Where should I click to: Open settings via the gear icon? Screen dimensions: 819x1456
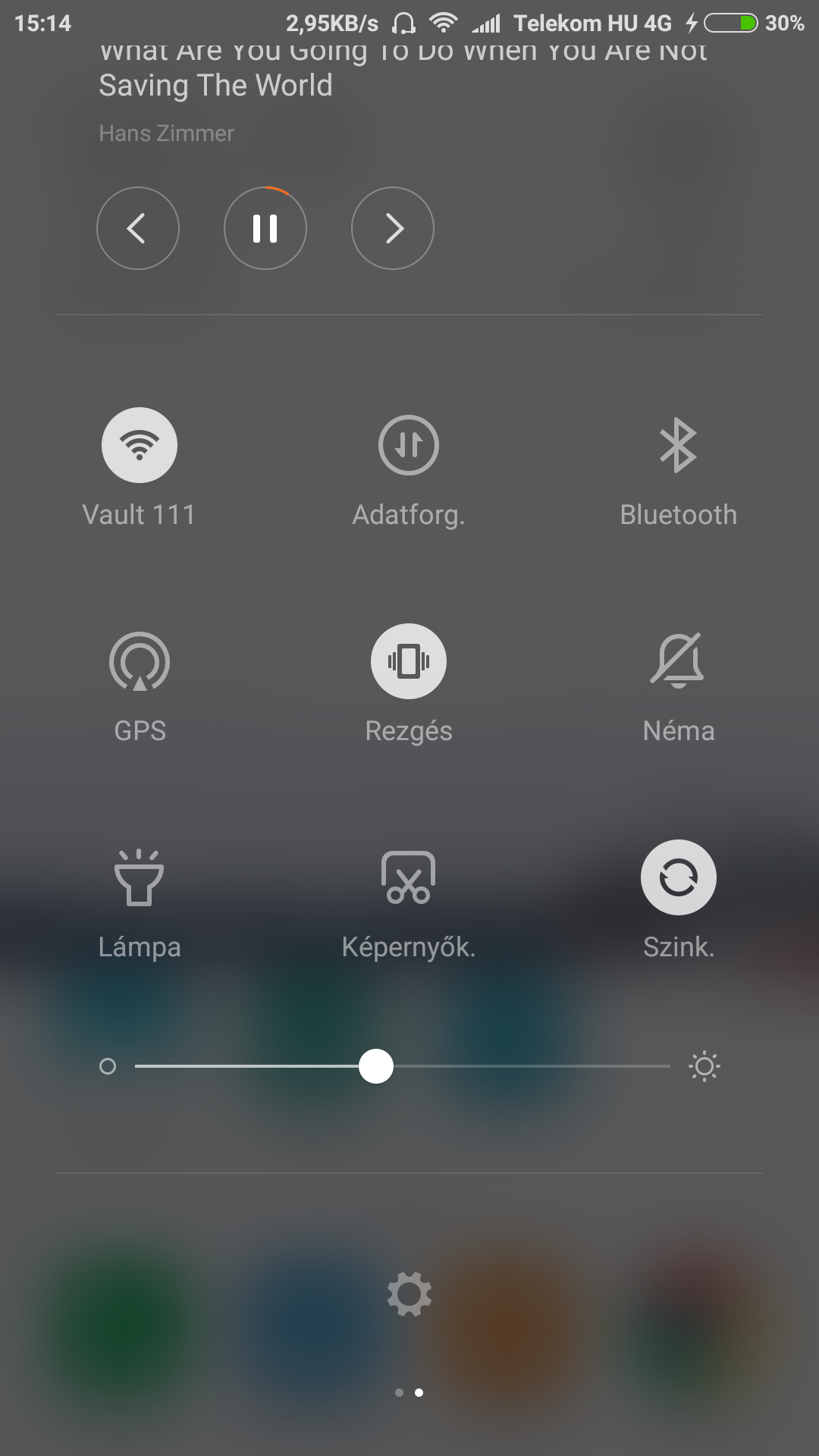(409, 1294)
